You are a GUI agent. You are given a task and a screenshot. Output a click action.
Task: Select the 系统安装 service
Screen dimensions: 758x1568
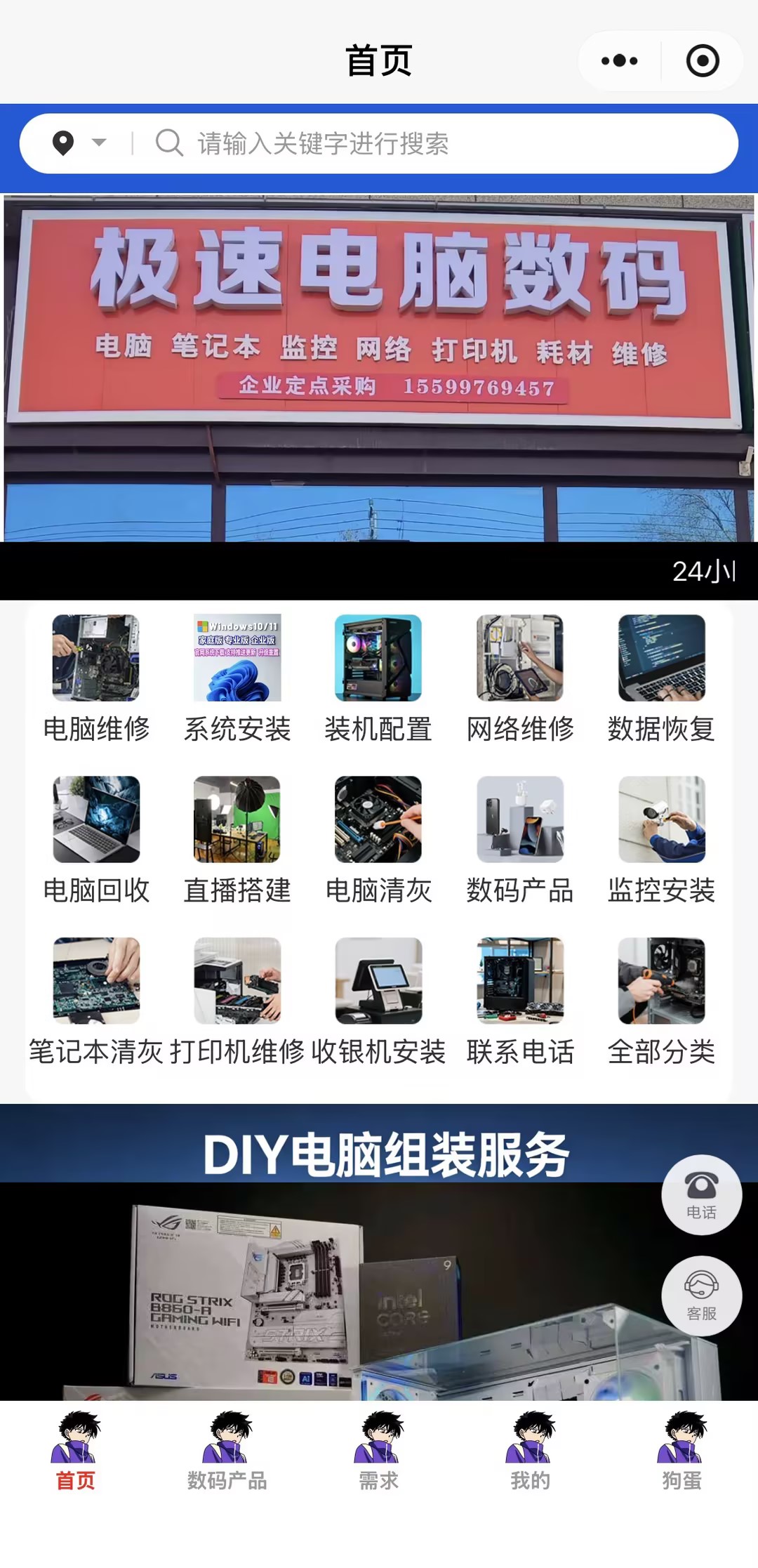tap(237, 678)
